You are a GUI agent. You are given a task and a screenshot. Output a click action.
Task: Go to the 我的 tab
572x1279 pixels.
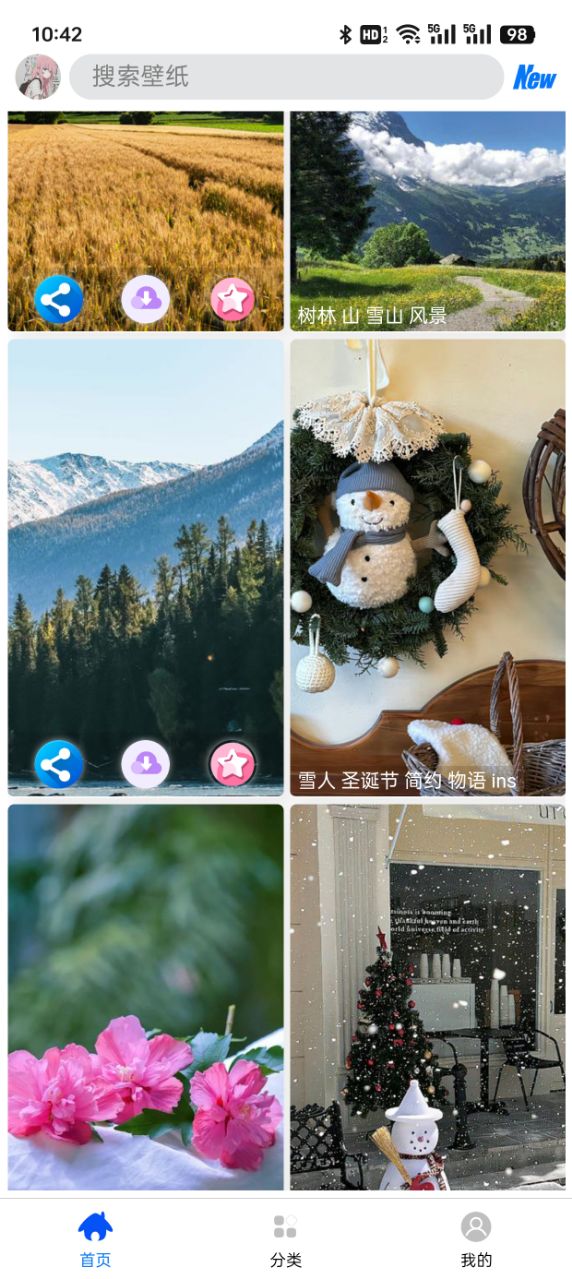click(x=476, y=1240)
